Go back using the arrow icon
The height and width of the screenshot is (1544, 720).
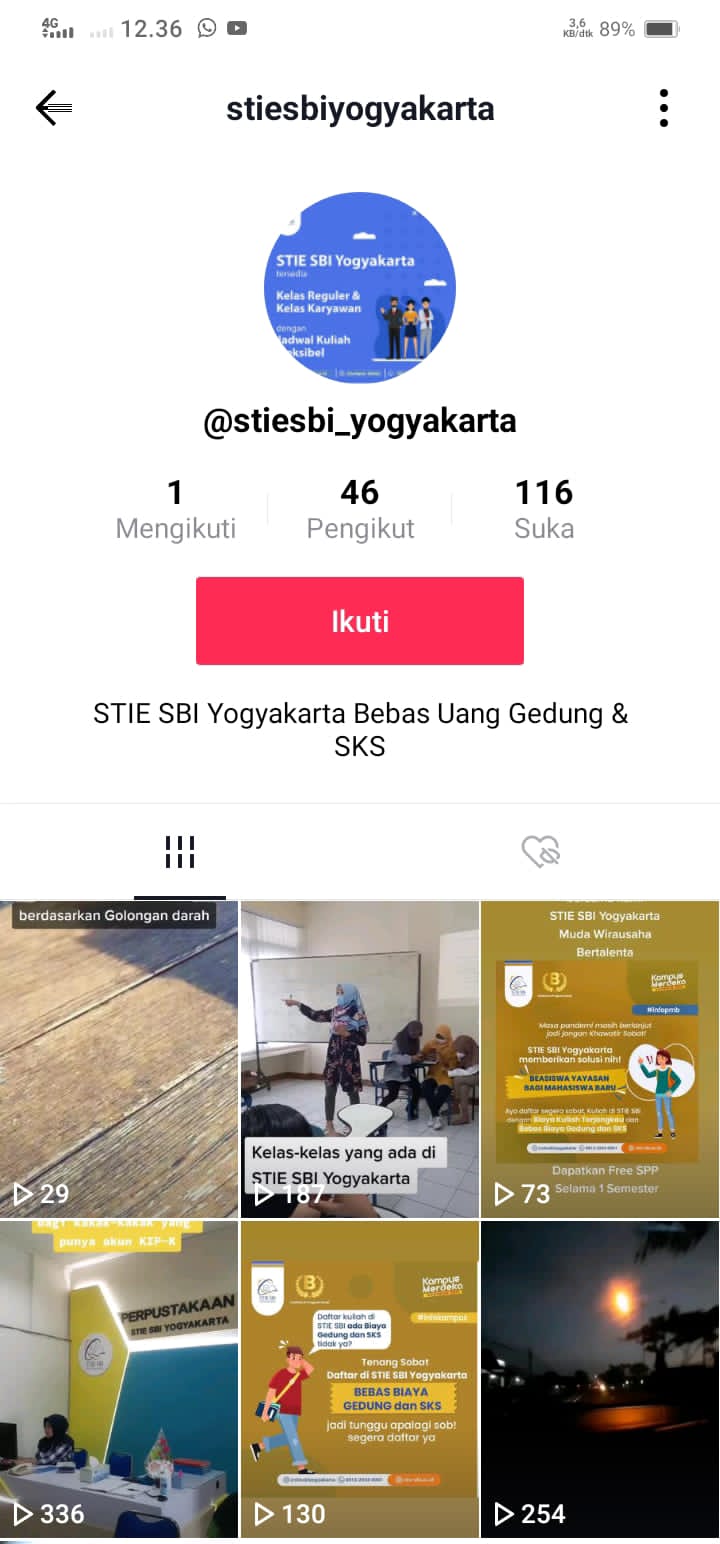coord(54,108)
